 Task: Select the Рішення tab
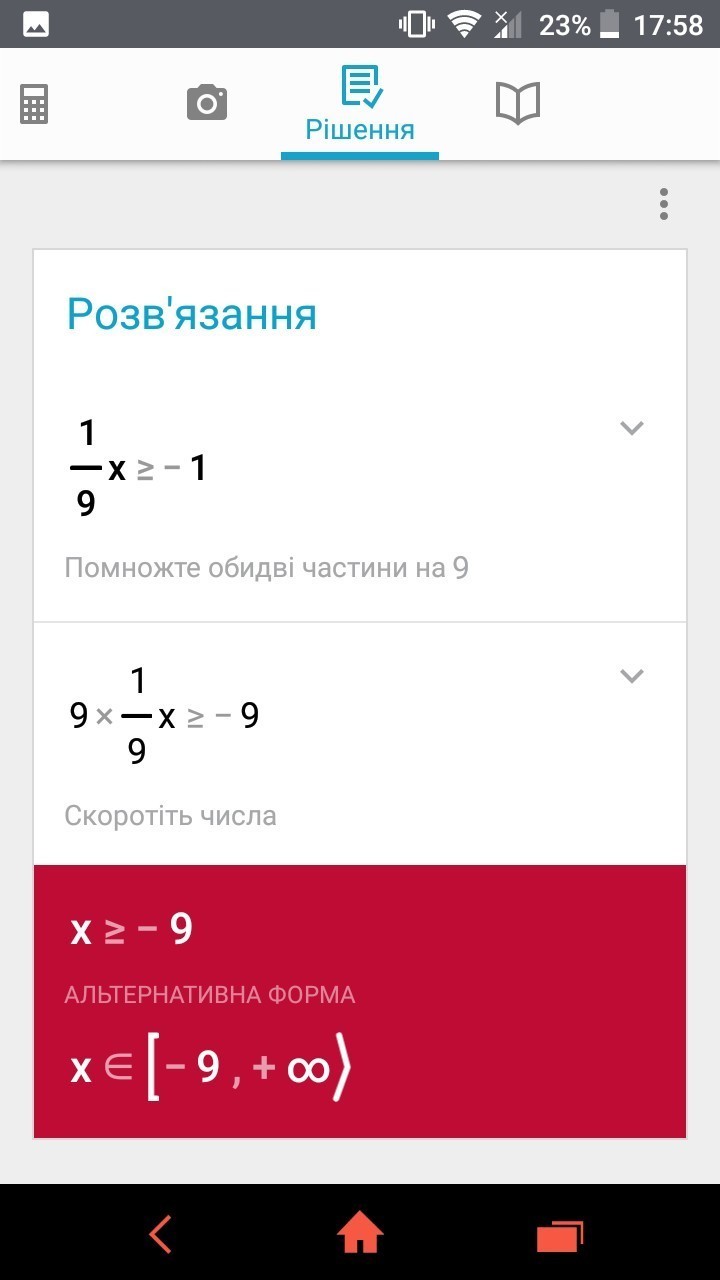360,105
